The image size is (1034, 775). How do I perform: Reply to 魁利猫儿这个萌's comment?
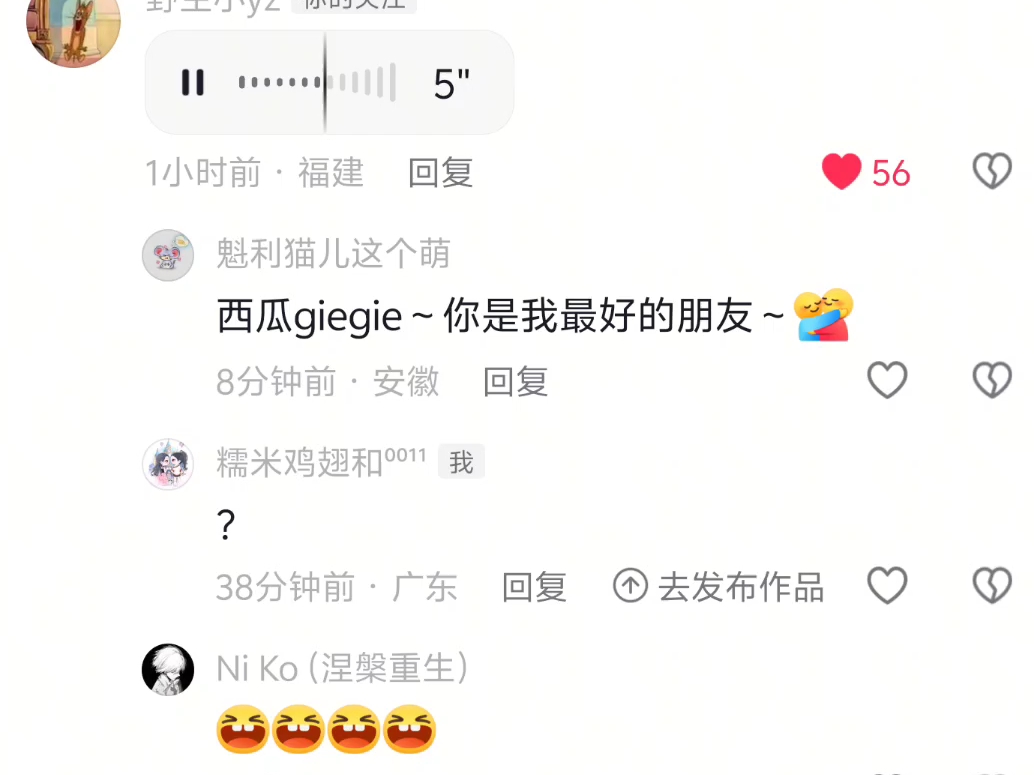(515, 381)
